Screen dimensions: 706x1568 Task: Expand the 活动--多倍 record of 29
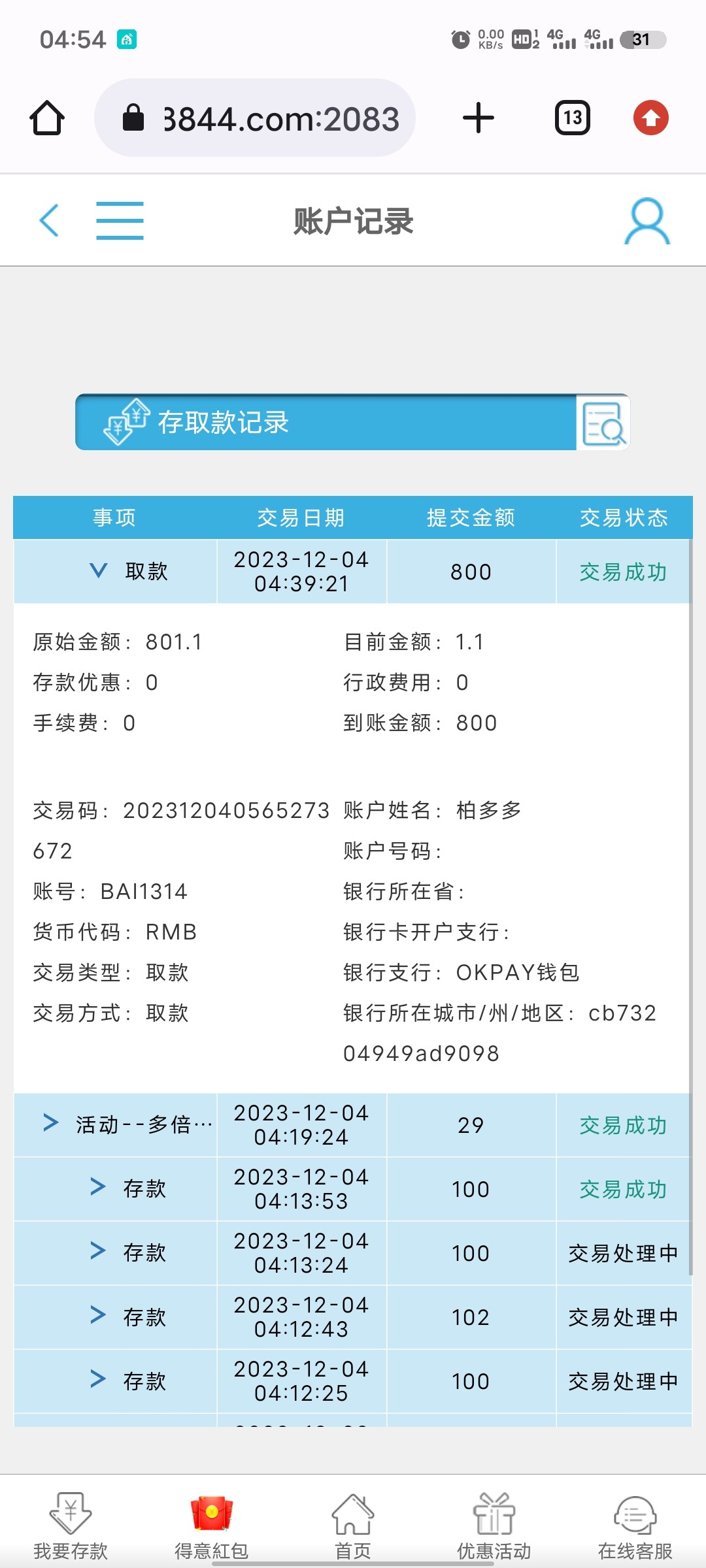[51, 1124]
